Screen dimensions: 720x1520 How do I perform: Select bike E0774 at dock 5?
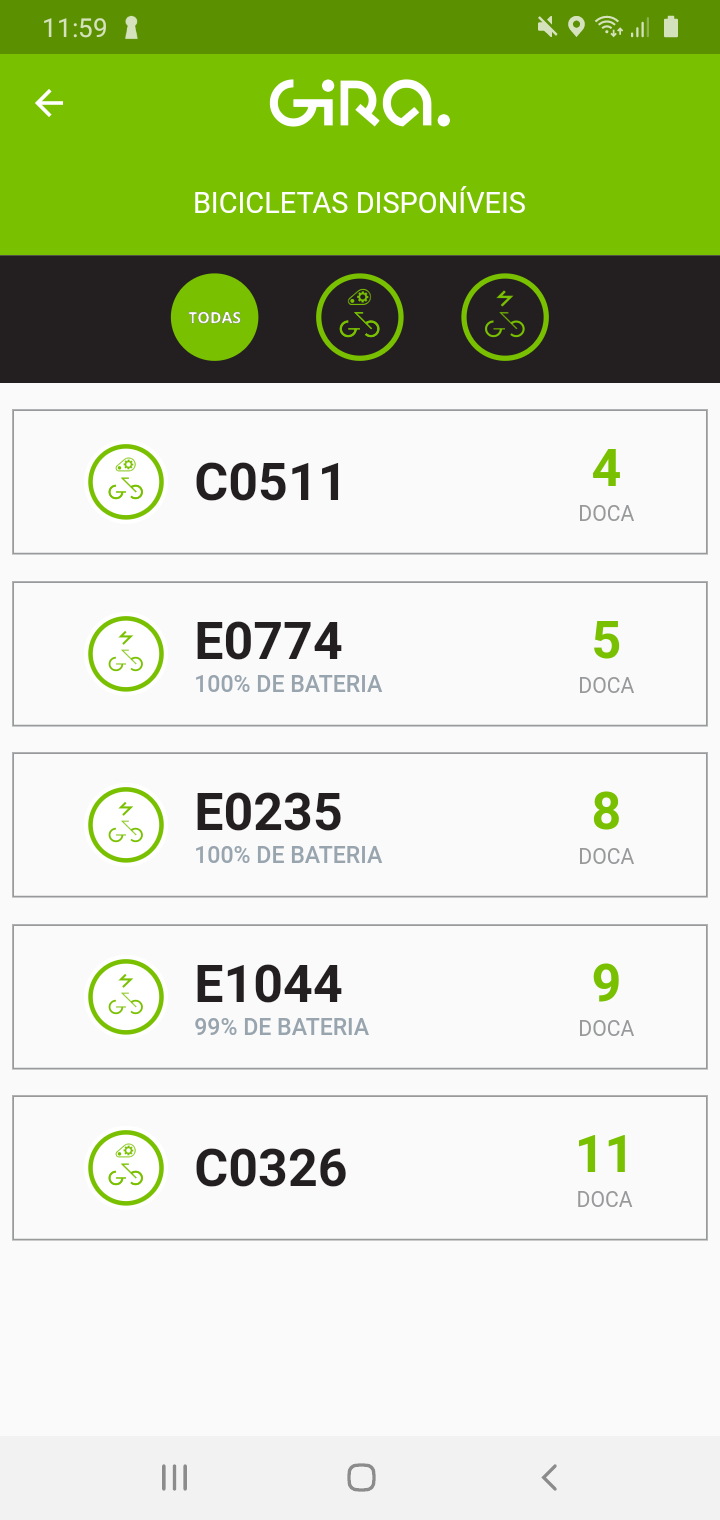click(x=360, y=654)
